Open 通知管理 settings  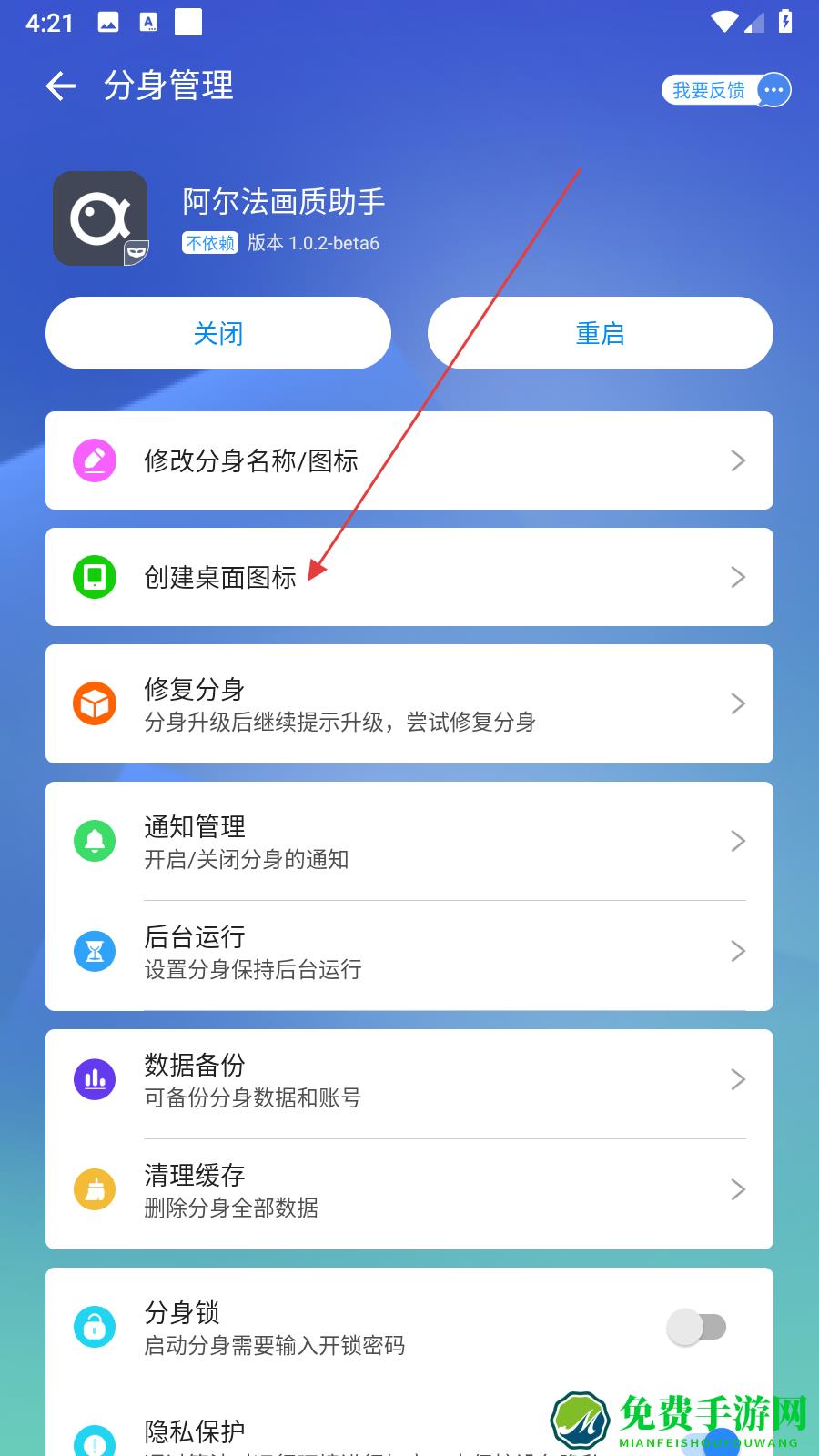[409, 842]
